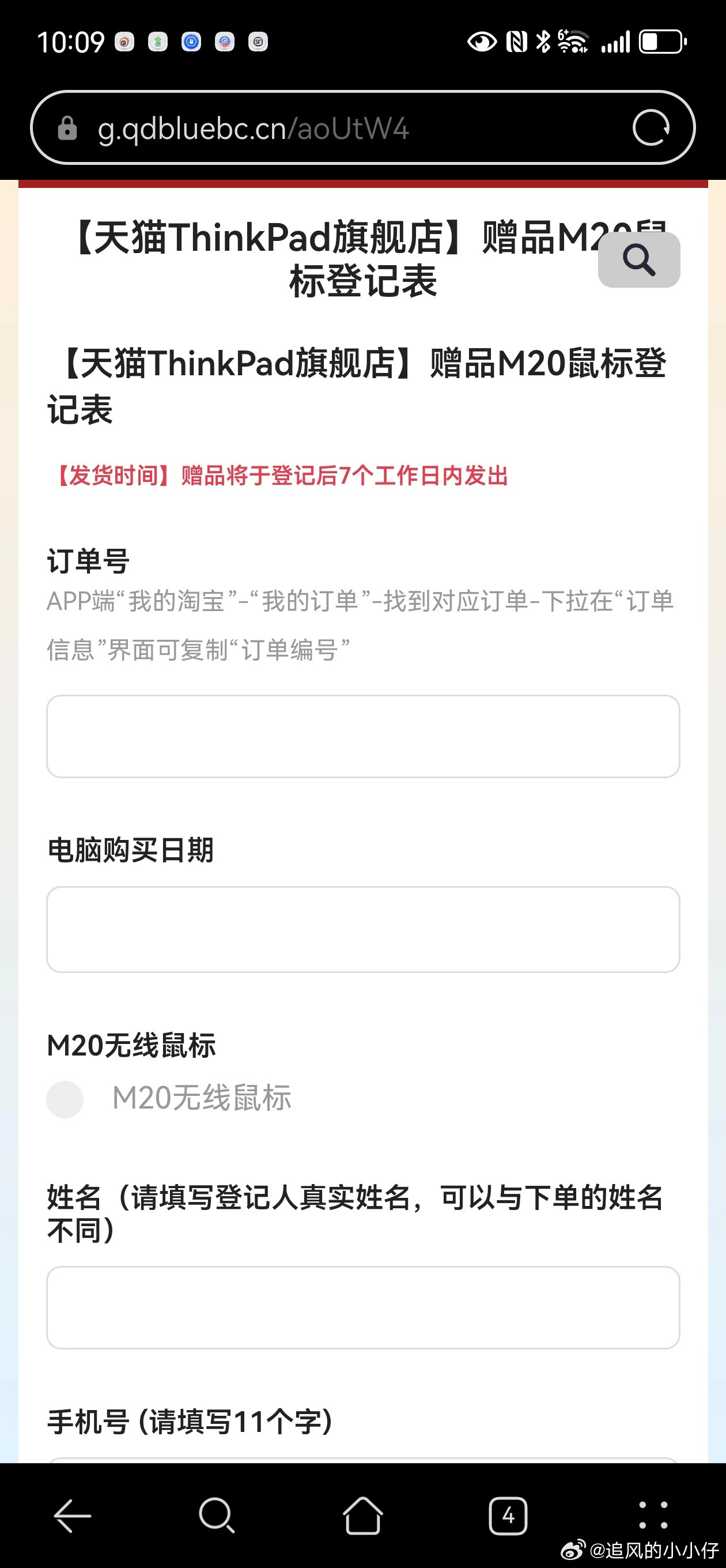Open the tab switcher showing 4 tabs
The width and height of the screenshot is (726, 1568).
(x=509, y=1515)
